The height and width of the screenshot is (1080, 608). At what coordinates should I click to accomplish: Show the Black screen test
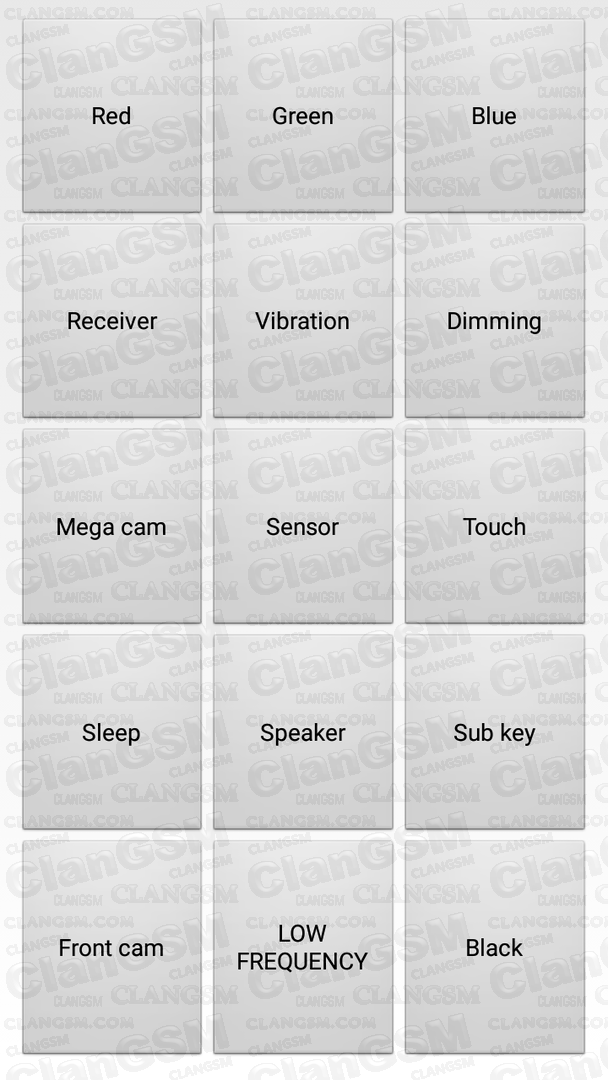point(494,948)
